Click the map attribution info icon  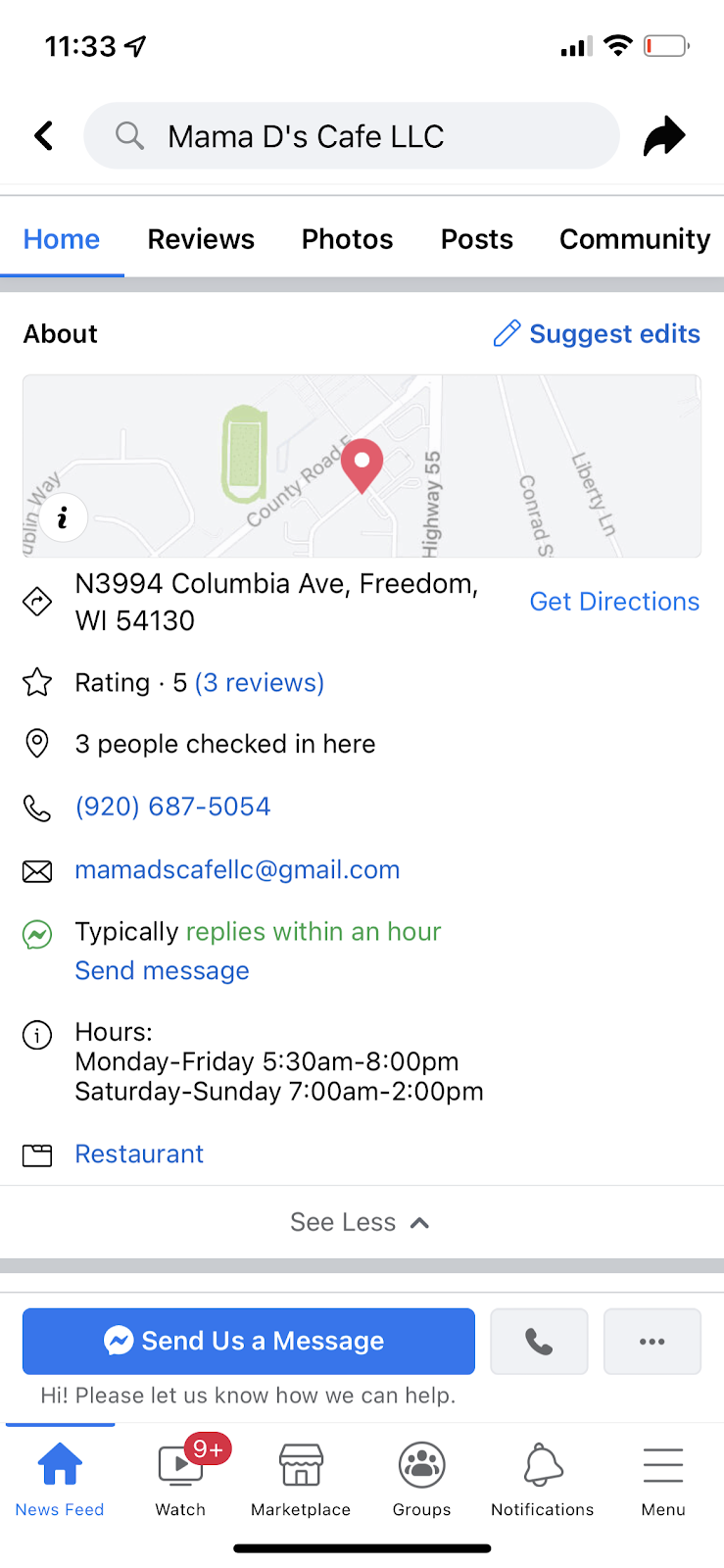[64, 517]
